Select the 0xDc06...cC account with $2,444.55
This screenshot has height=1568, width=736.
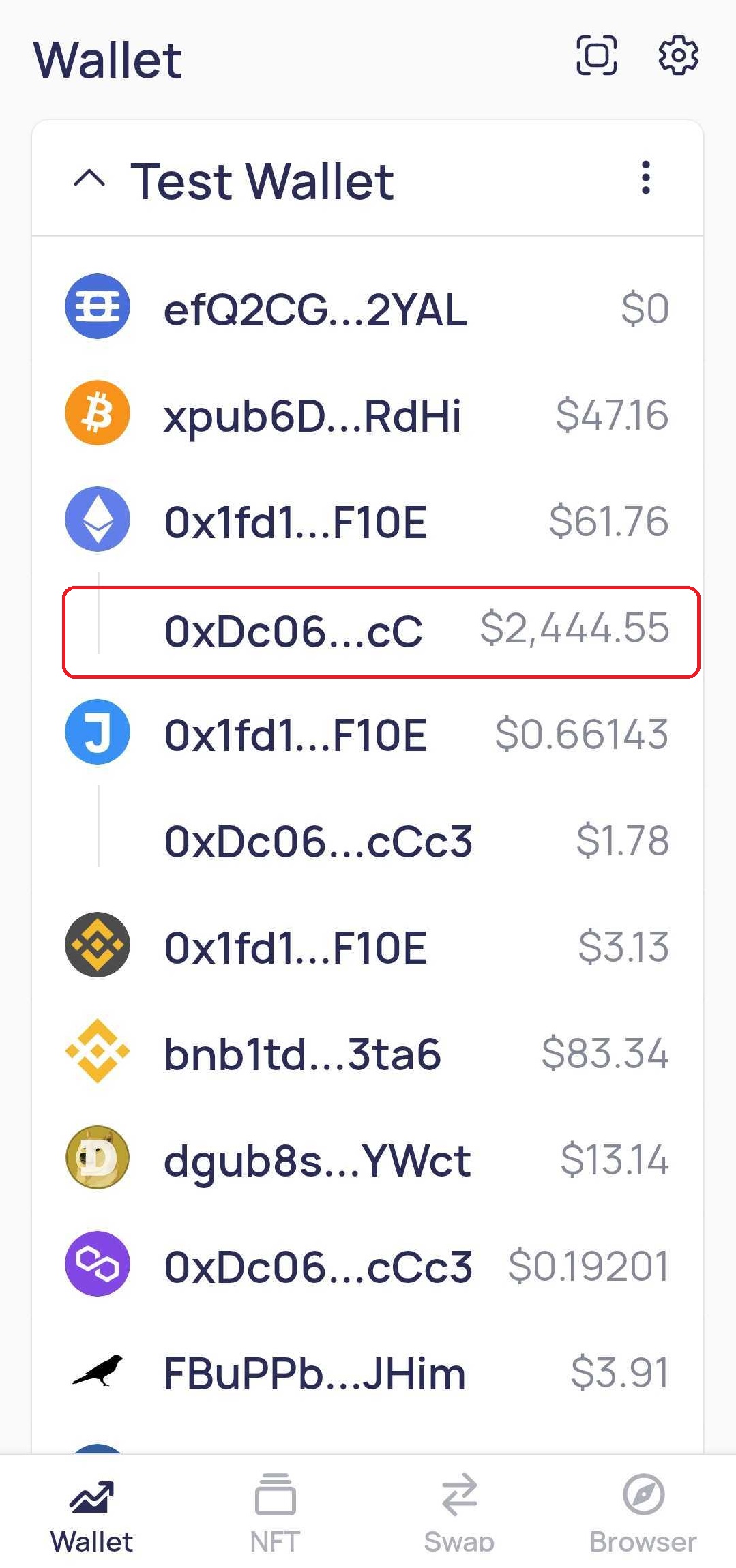click(381, 630)
